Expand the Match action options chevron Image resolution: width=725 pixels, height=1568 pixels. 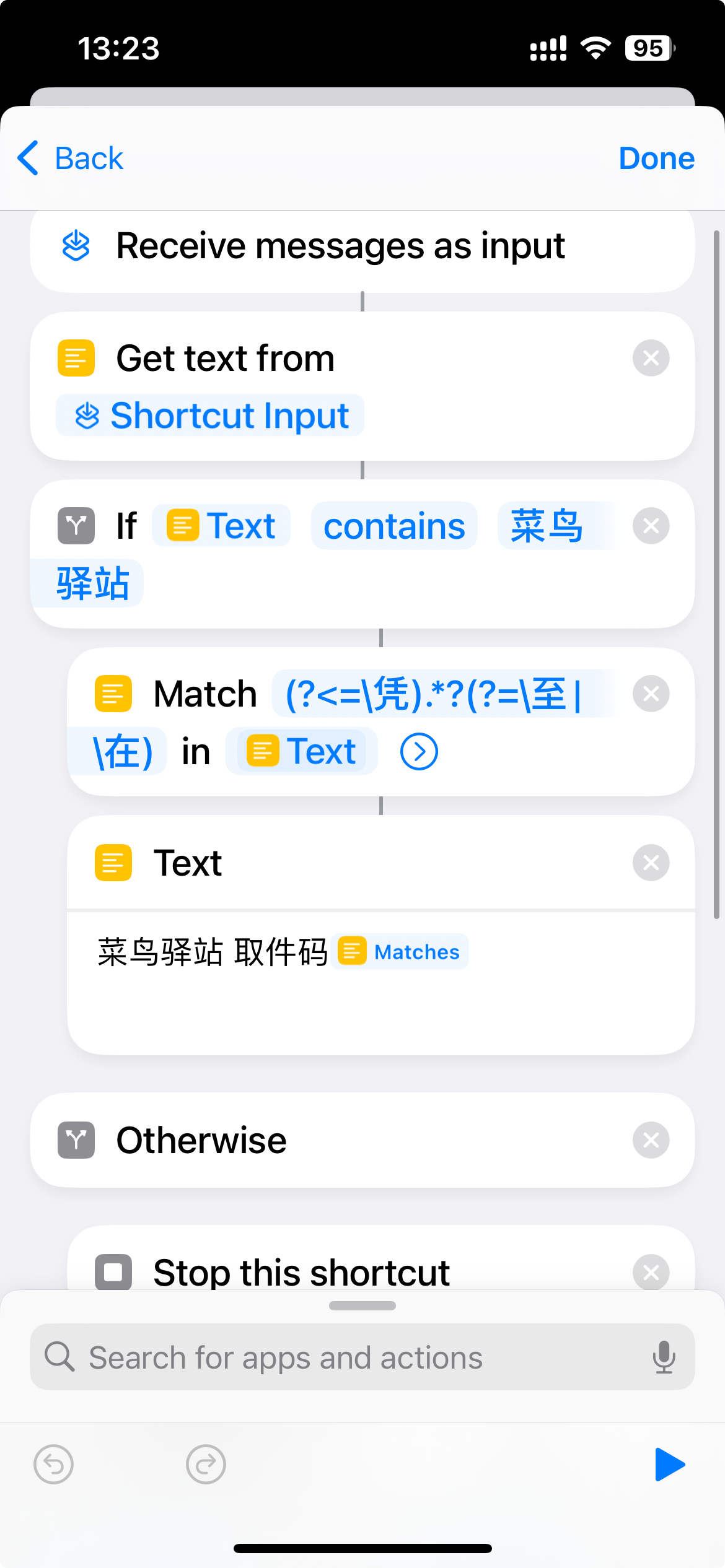[419, 752]
